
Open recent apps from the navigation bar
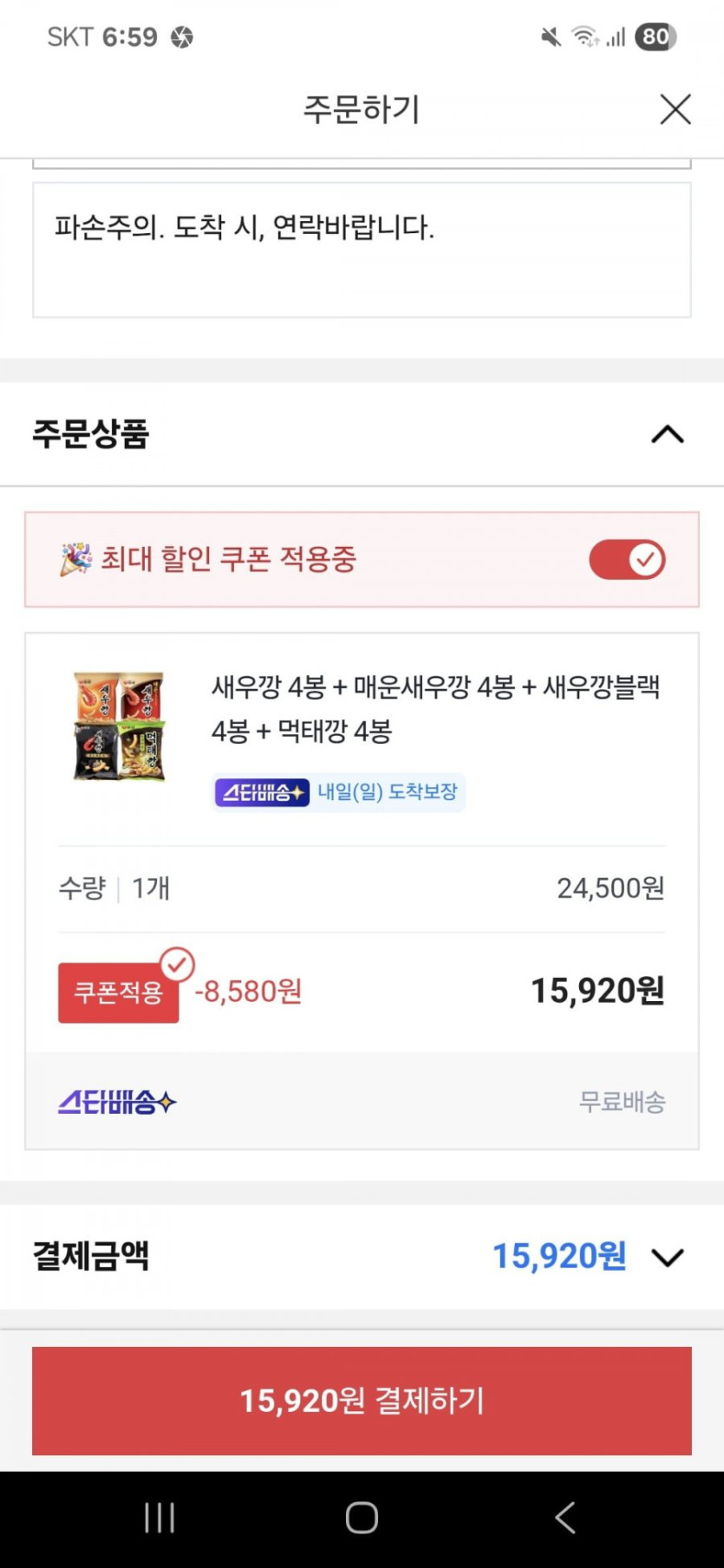point(160,1518)
